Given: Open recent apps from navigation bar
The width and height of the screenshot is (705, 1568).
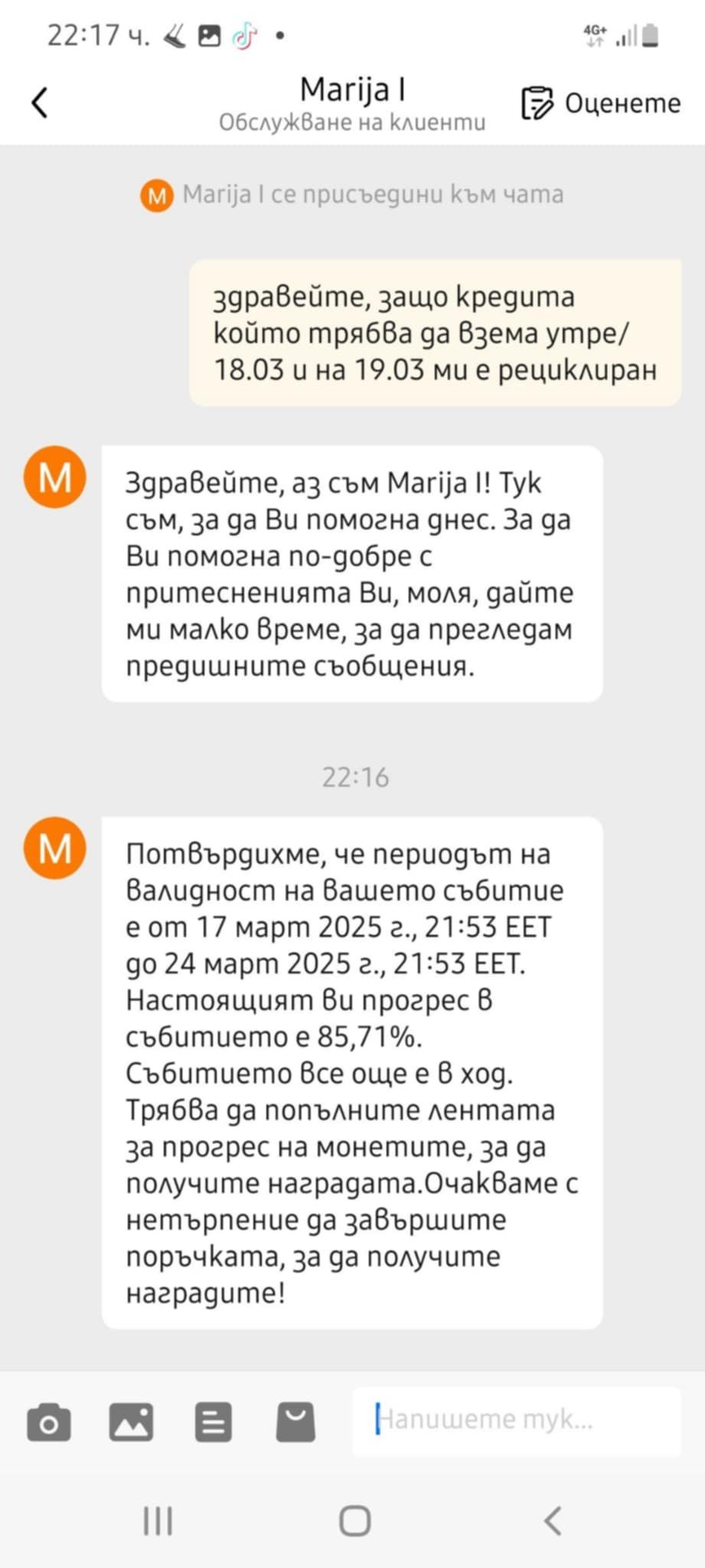Looking at the screenshot, I should click(158, 1521).
